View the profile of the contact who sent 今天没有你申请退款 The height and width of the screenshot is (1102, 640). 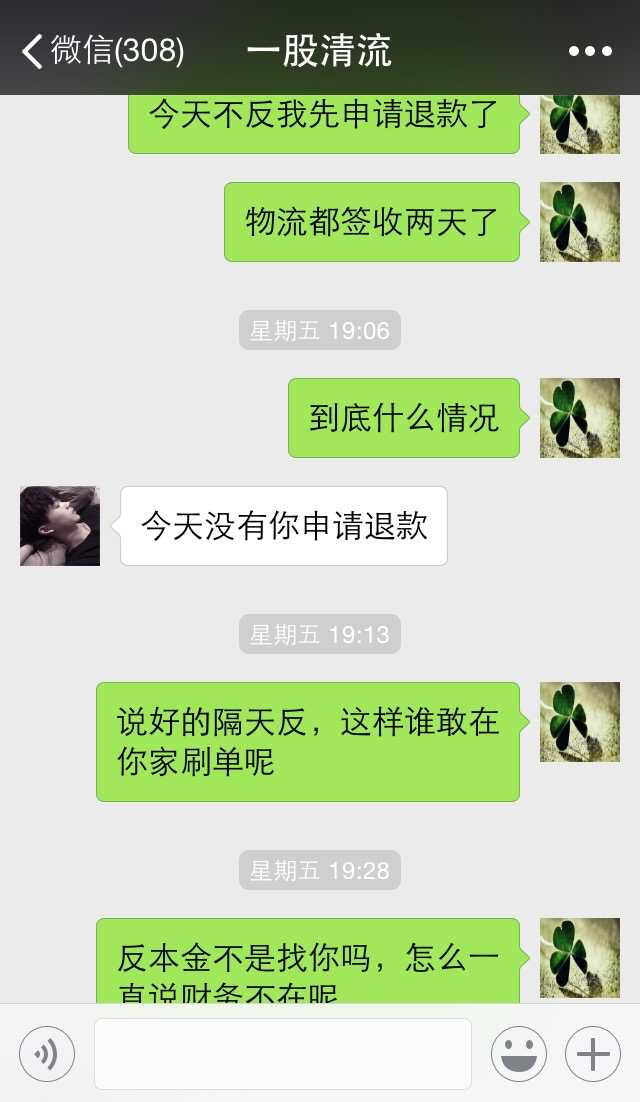pyautogui.click(x=60, y=526)
